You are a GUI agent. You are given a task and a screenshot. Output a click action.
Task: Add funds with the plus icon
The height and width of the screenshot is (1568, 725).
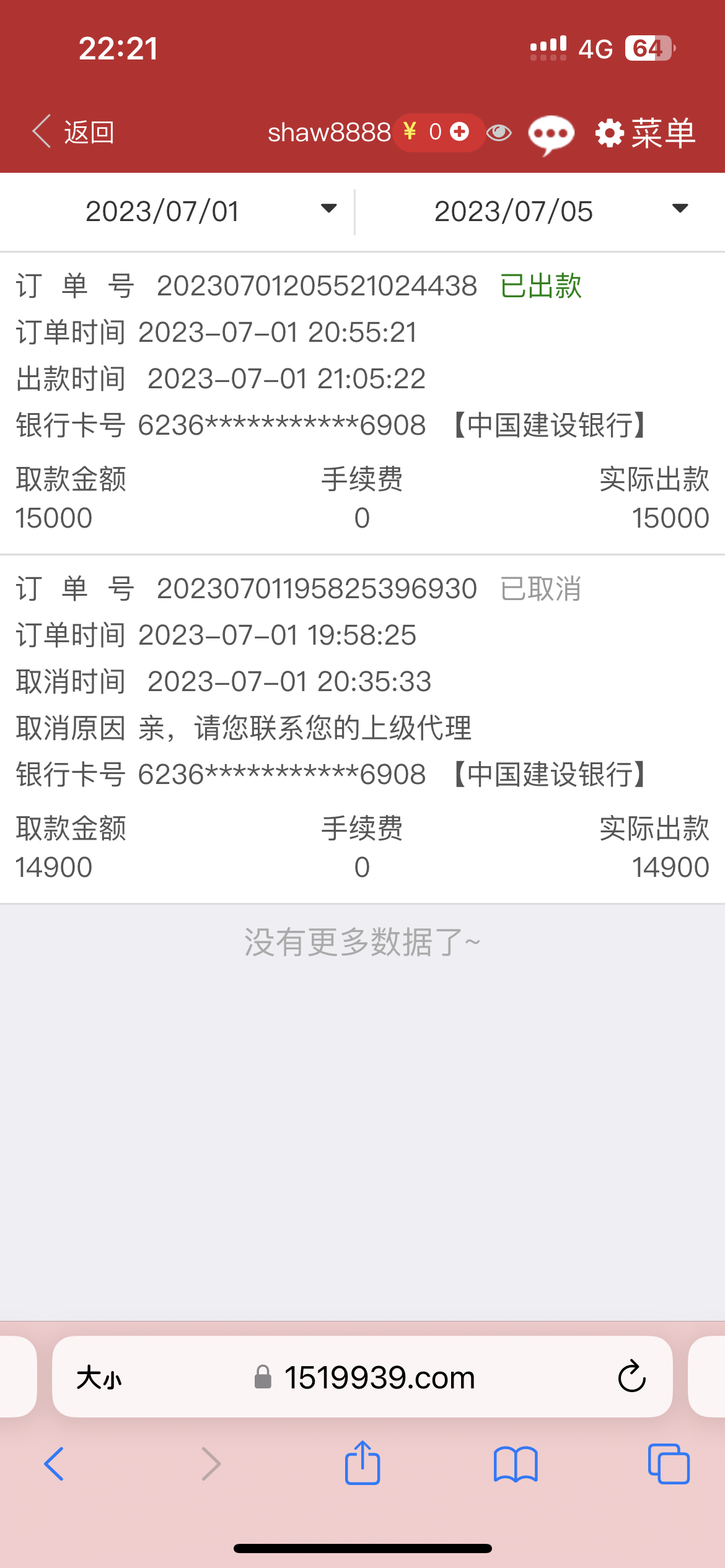pos(460,132)
